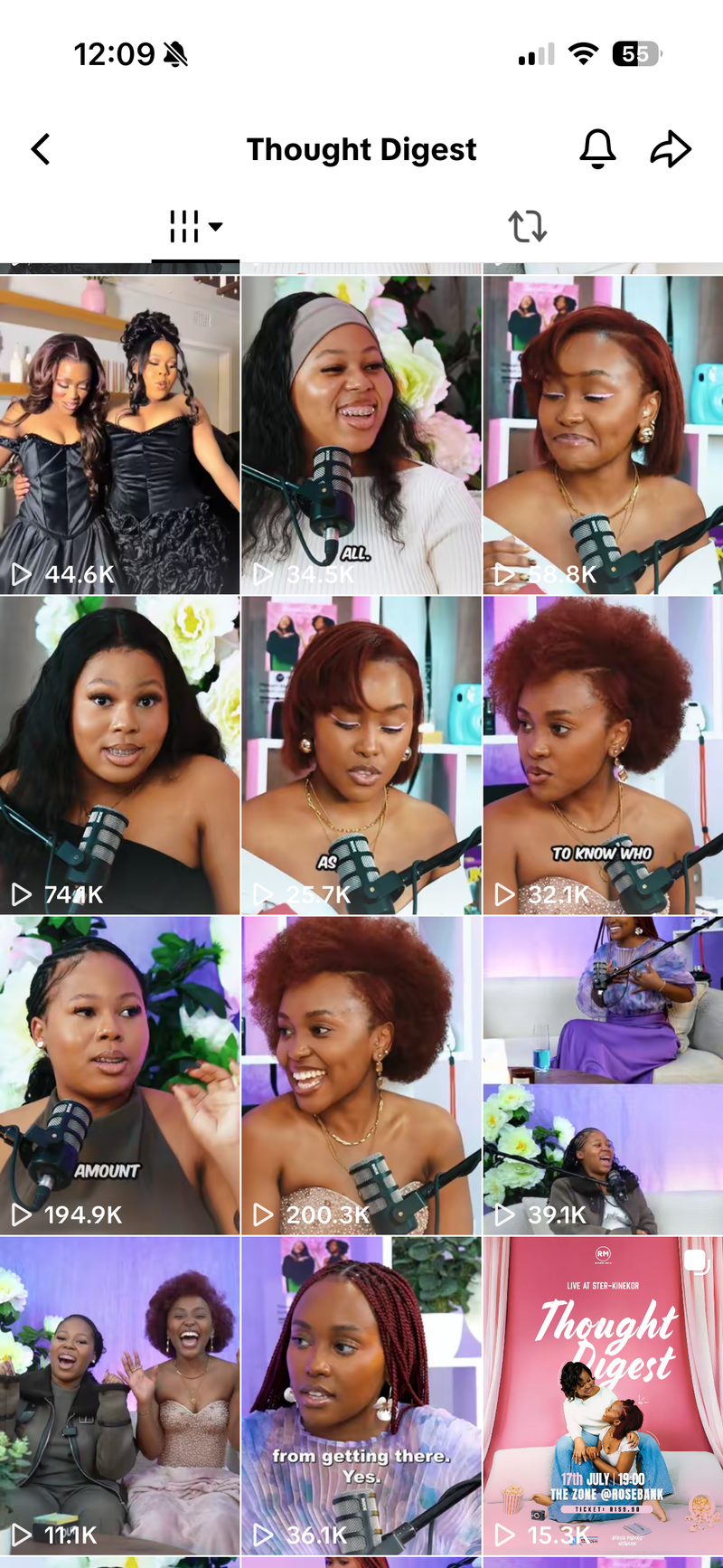Open the video with 58.8K views
The width and height of the screenshot is (723, 1568).
coord(603,434)
